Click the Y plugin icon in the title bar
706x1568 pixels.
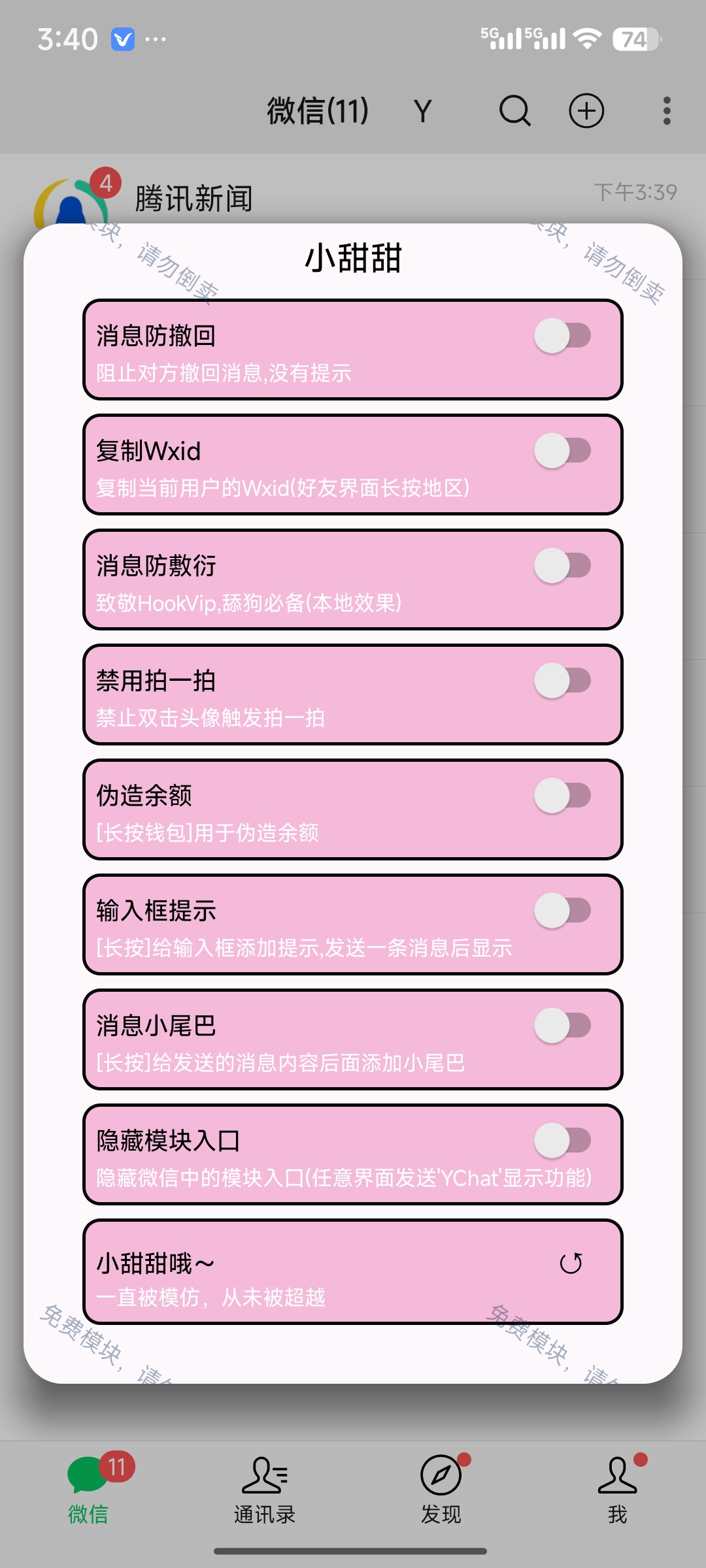coord(422,111)
